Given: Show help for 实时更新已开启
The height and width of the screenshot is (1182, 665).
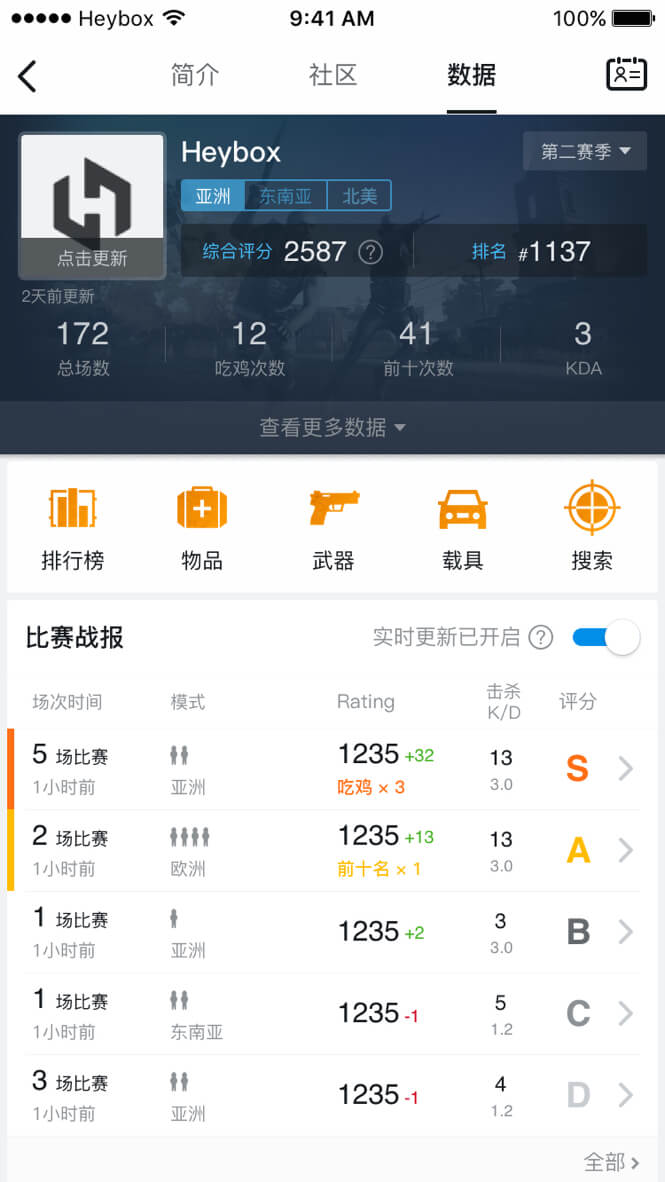Looking at the screenshot, I should point(541,638).
